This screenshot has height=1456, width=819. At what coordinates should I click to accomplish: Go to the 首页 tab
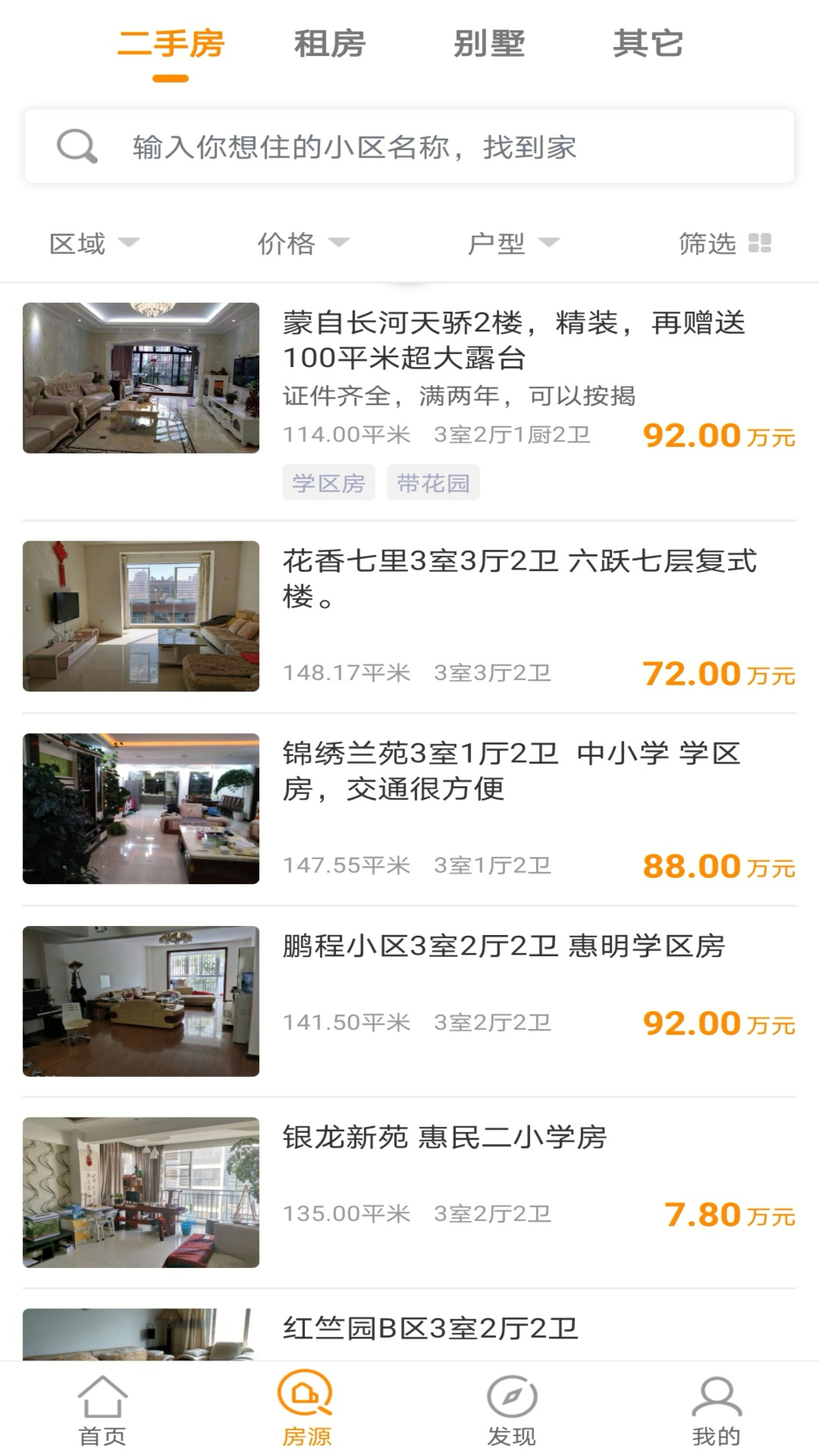coord(102,1410)
